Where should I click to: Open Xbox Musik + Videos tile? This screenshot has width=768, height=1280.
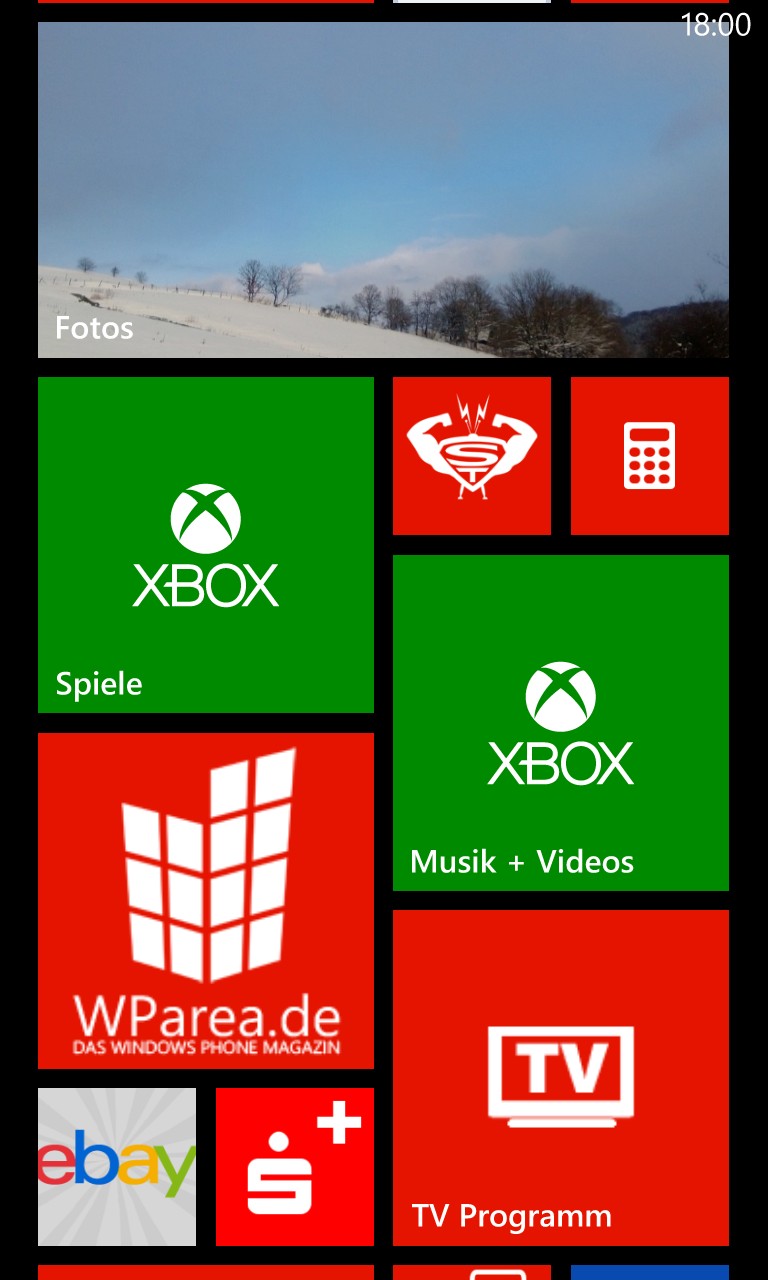point(561,723)
